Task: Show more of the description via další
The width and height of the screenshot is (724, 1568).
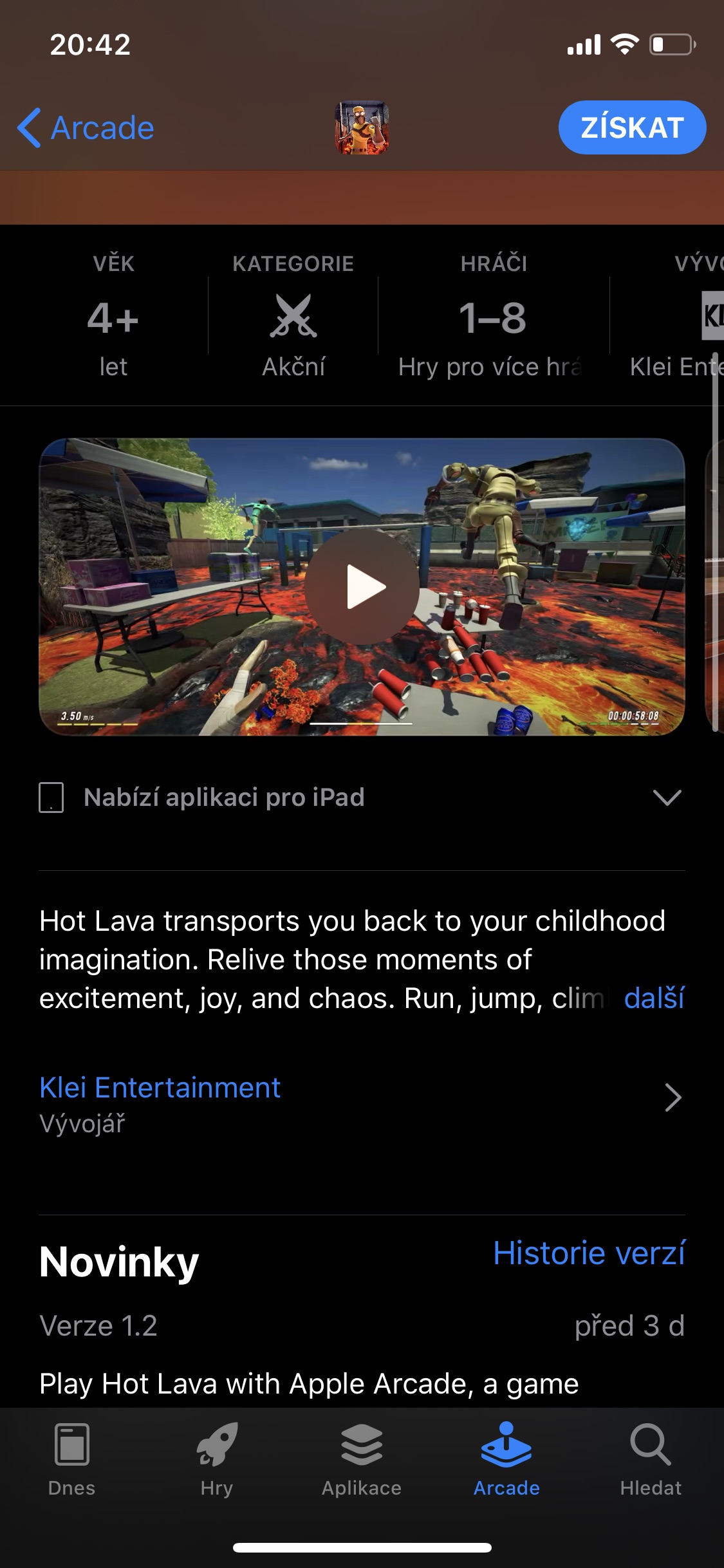Action: coord(654,998)
